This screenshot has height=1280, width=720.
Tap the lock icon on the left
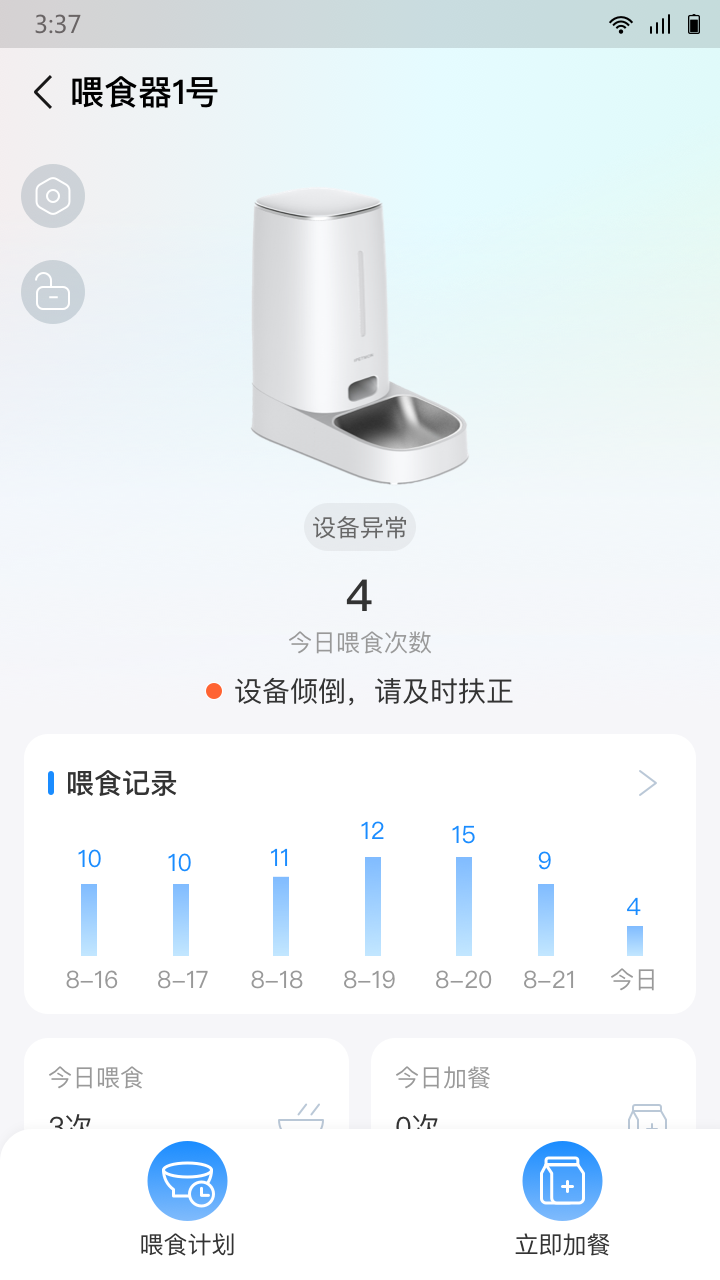52,291
